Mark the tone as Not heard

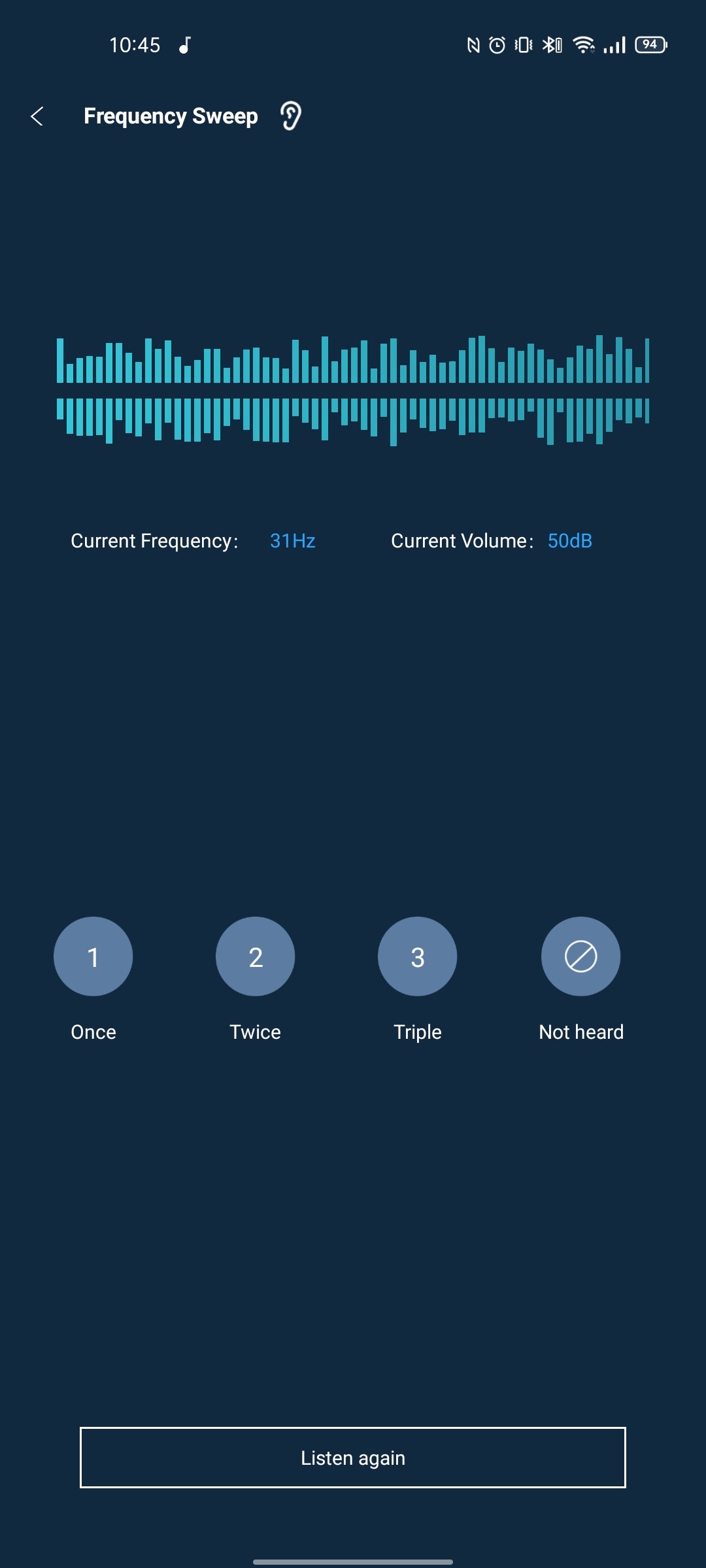coord(580,956)
